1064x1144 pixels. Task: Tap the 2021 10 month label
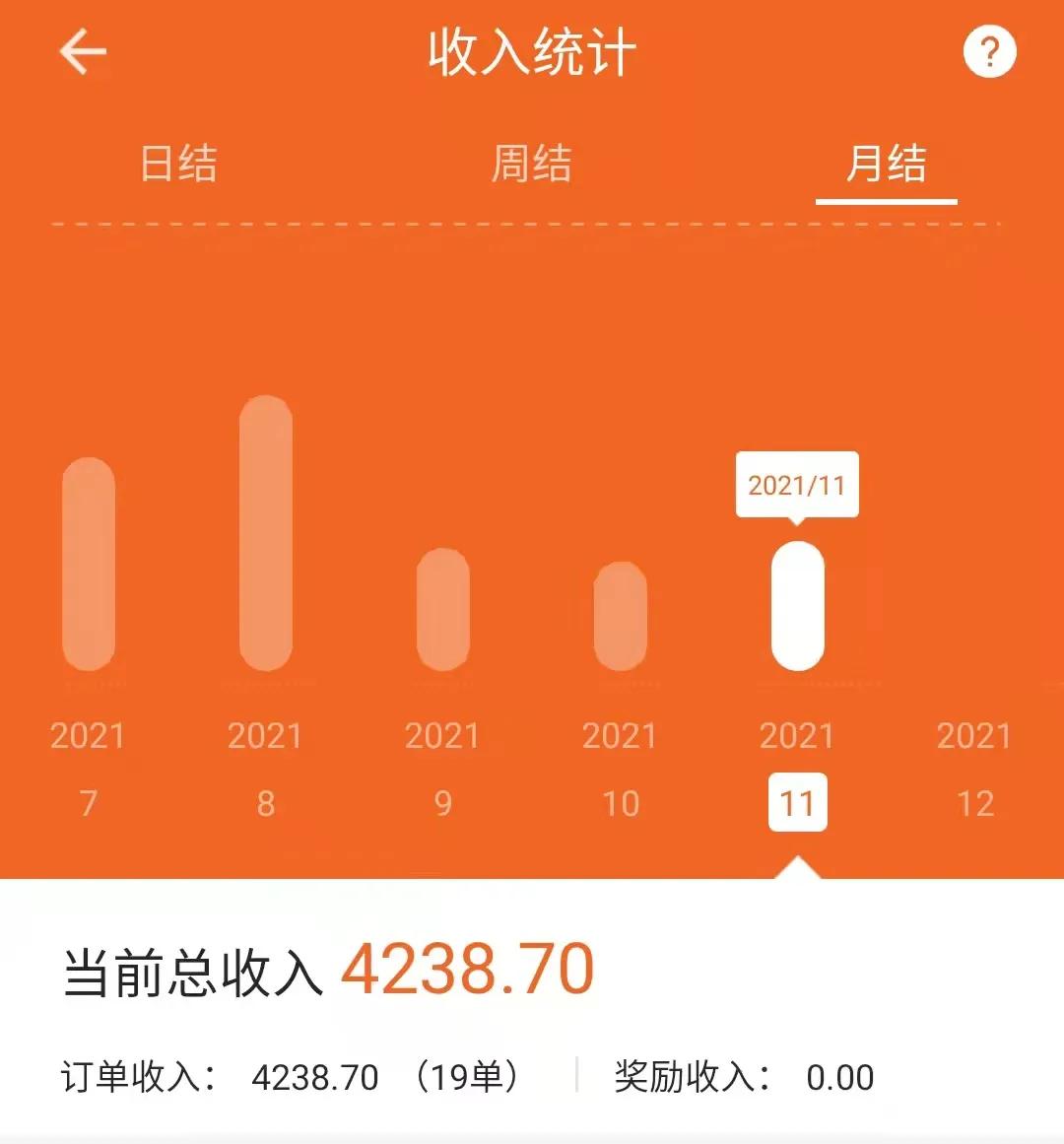pos(619,769)
